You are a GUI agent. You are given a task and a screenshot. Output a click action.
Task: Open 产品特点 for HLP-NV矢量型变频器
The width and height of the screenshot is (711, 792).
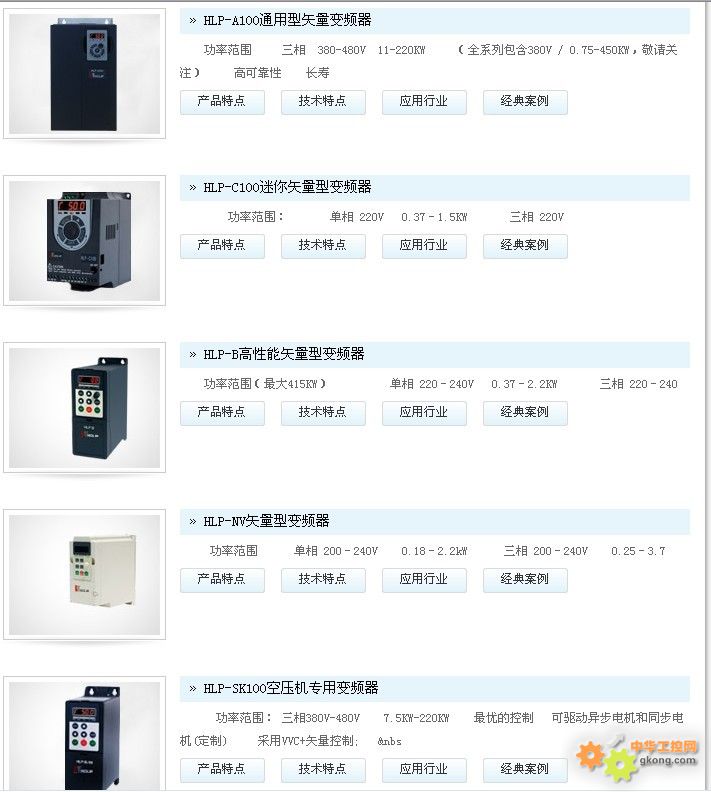point(222,579)
